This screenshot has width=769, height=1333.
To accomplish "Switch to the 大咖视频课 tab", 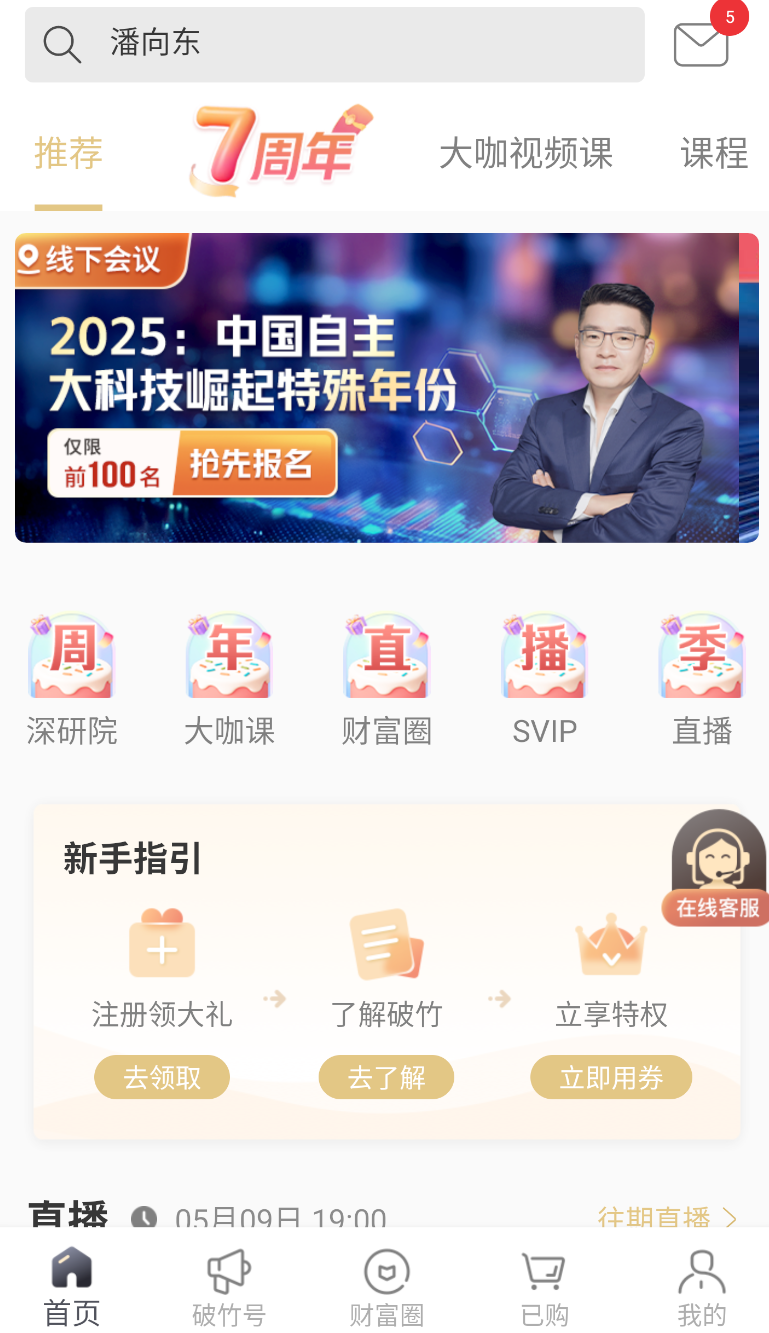I will coord(526,154).
